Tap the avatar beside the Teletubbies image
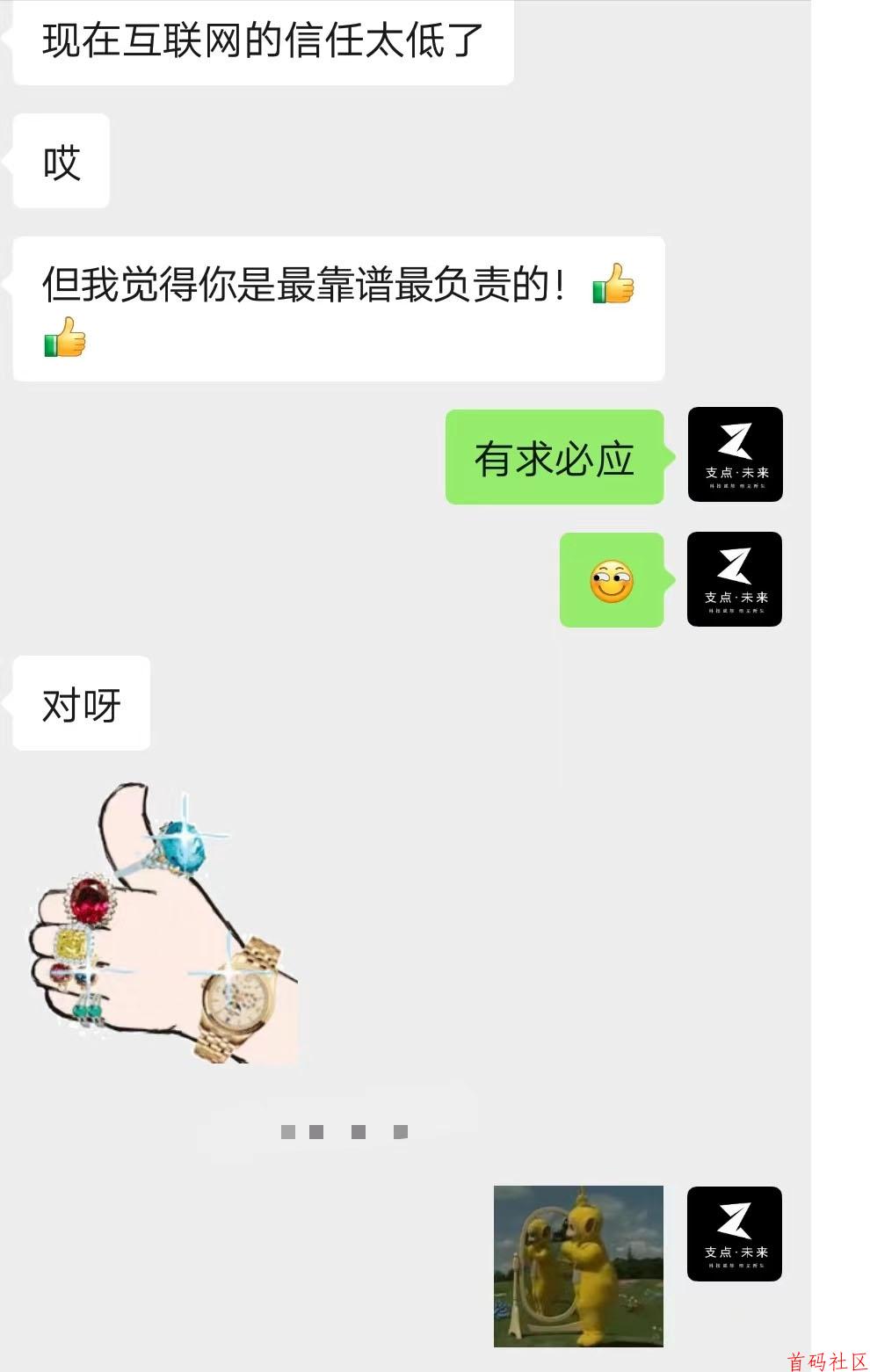The height and width of the screenshot is (1372, 870). click(734, 1233)
